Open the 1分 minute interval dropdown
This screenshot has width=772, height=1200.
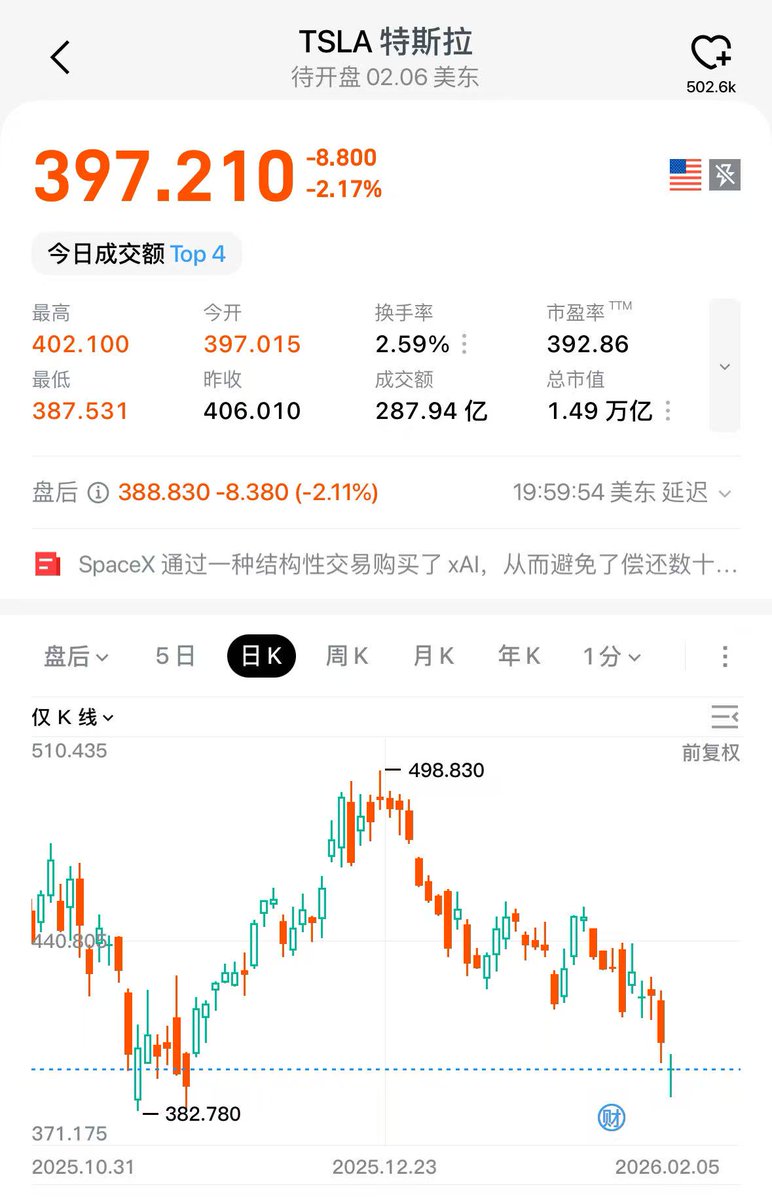tap(611, 656)
